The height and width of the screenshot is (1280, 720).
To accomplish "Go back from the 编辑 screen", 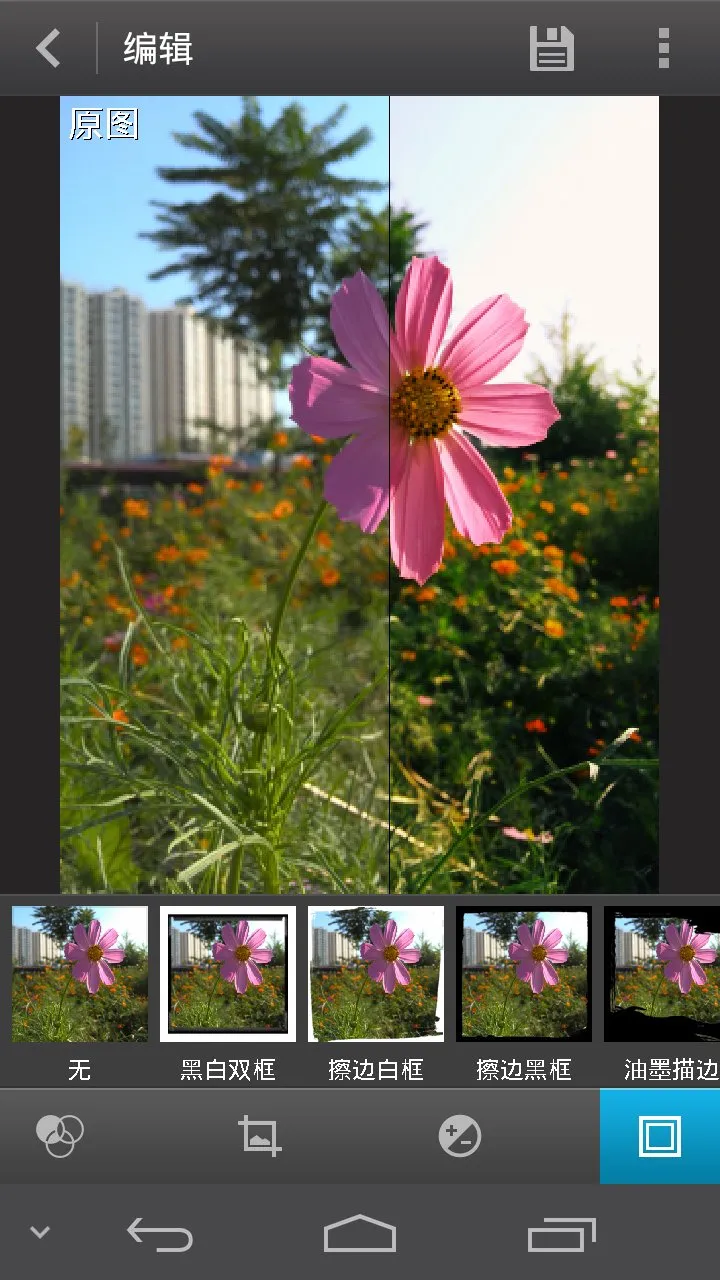I will click(x=48, y=48).
